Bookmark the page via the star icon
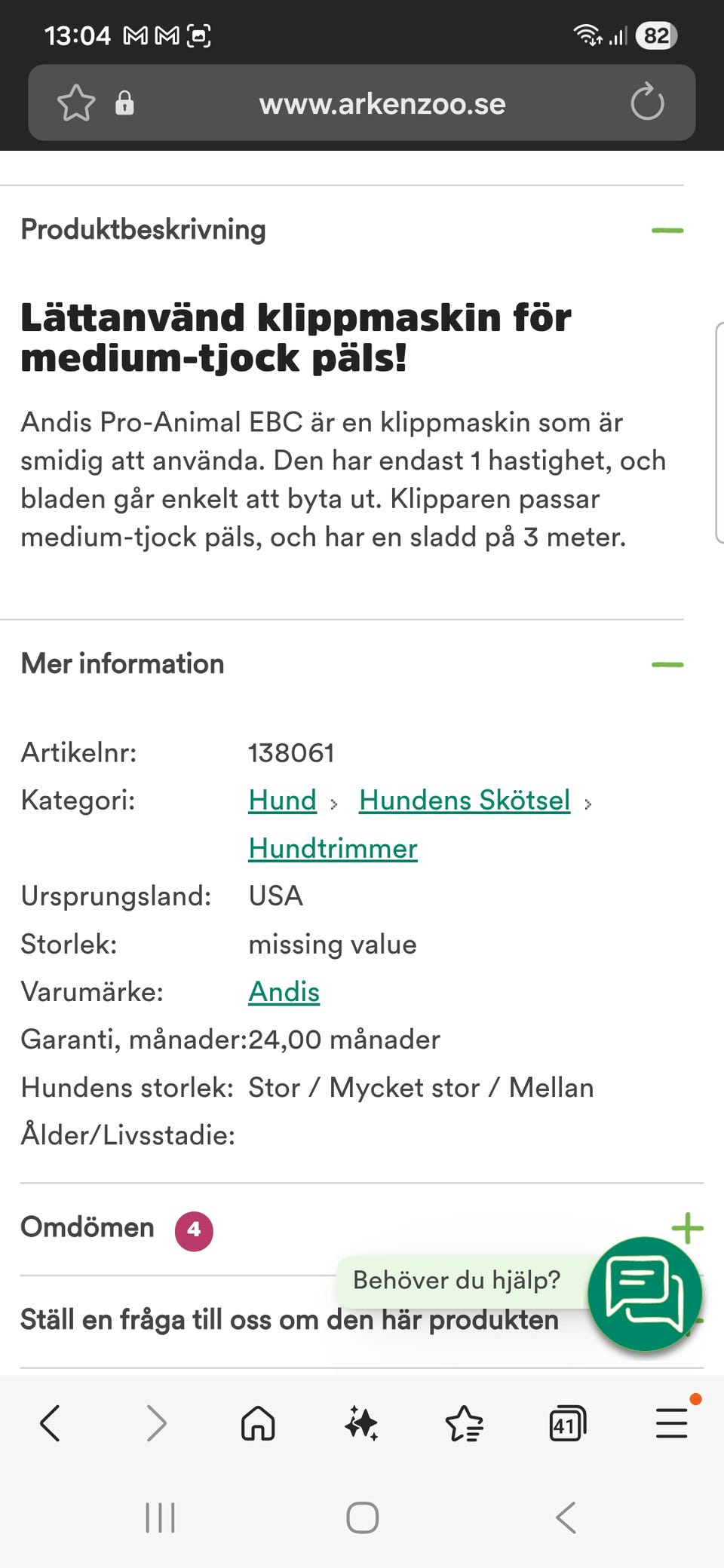The image size is (724, 1568). tap(76, 103)
